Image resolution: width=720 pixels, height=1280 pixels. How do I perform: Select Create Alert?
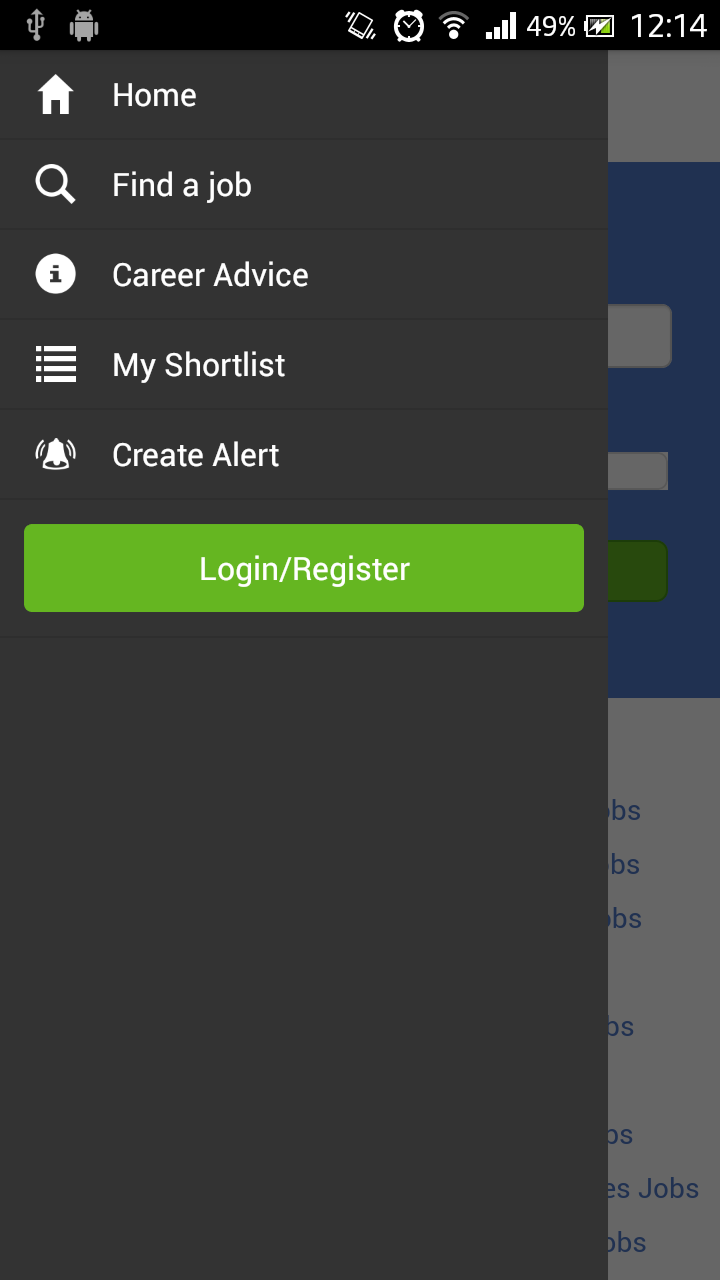pyautogui.click(x=195, y=455)
